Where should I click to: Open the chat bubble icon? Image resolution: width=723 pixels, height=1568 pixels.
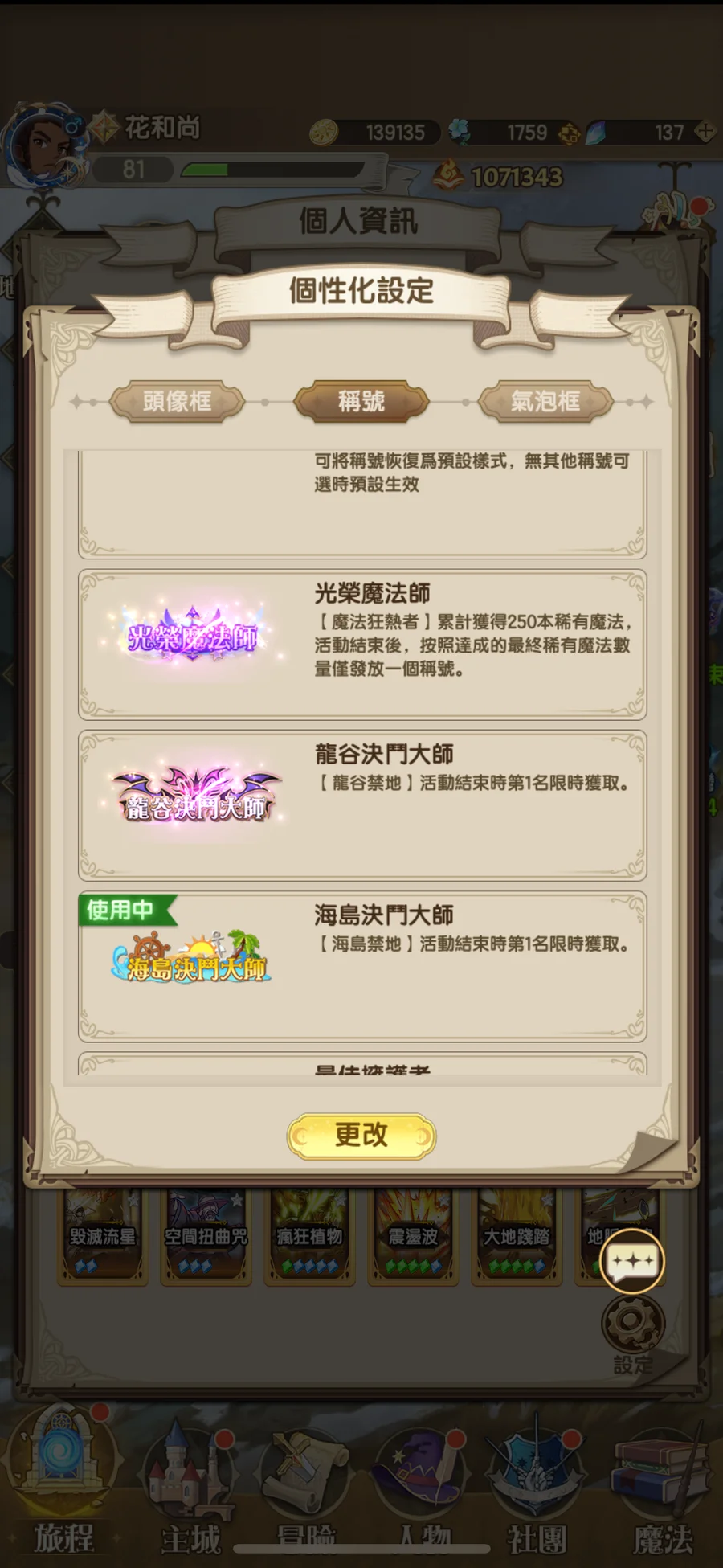pos(633,1261)
